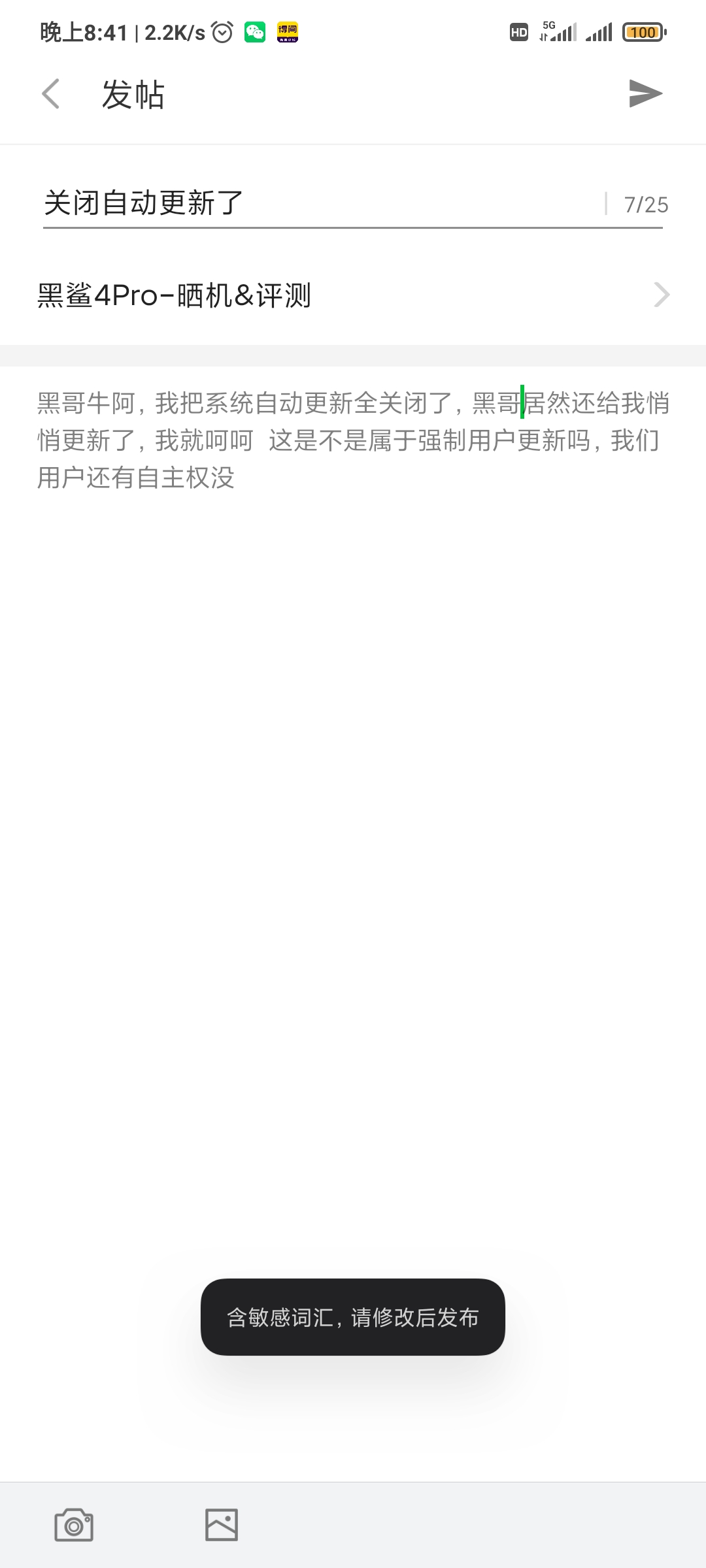Open the 黑鲨4Pro-晒机&评测 category selector

[353, 295]
